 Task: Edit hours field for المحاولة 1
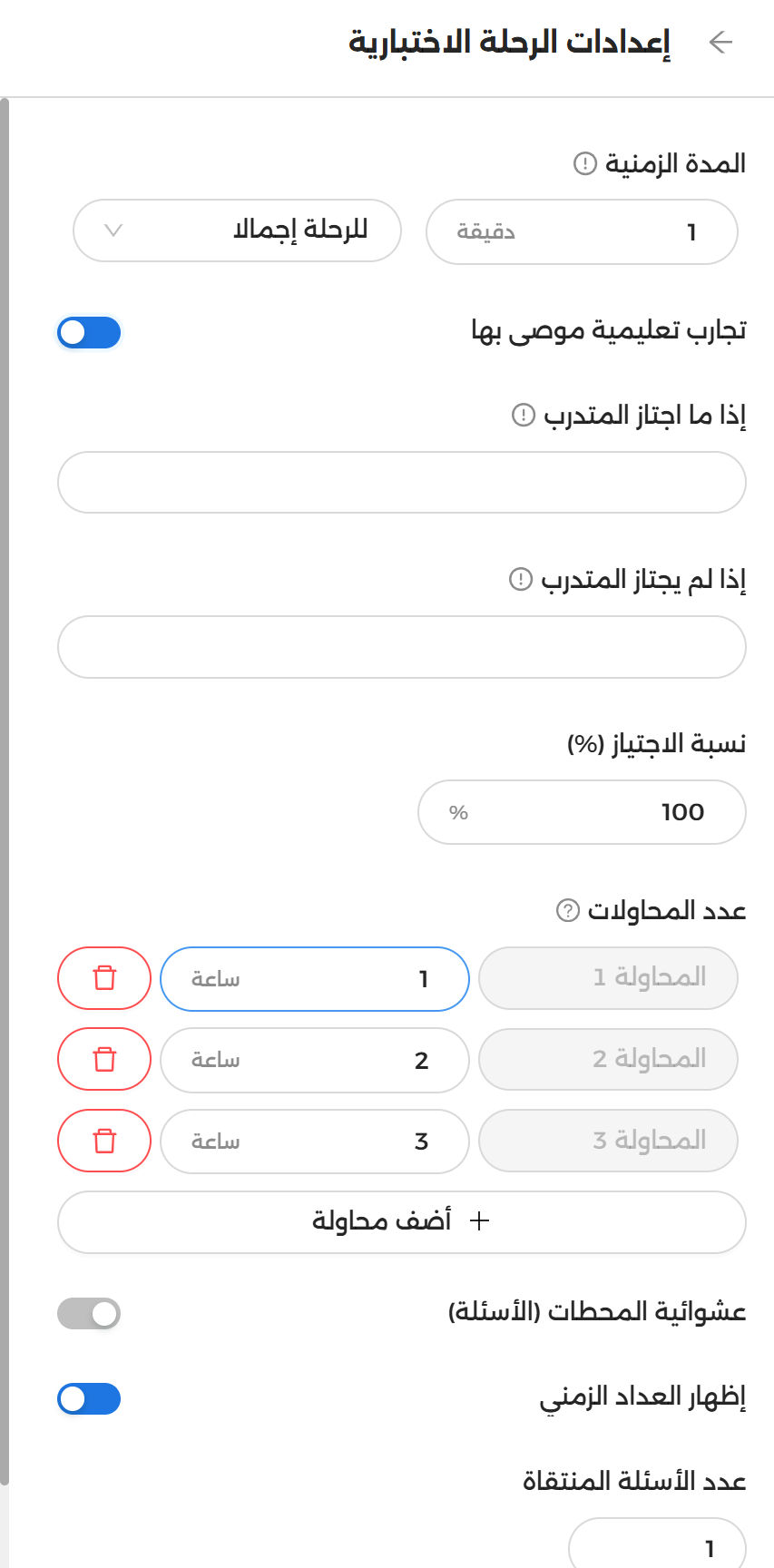coord(314,979)
